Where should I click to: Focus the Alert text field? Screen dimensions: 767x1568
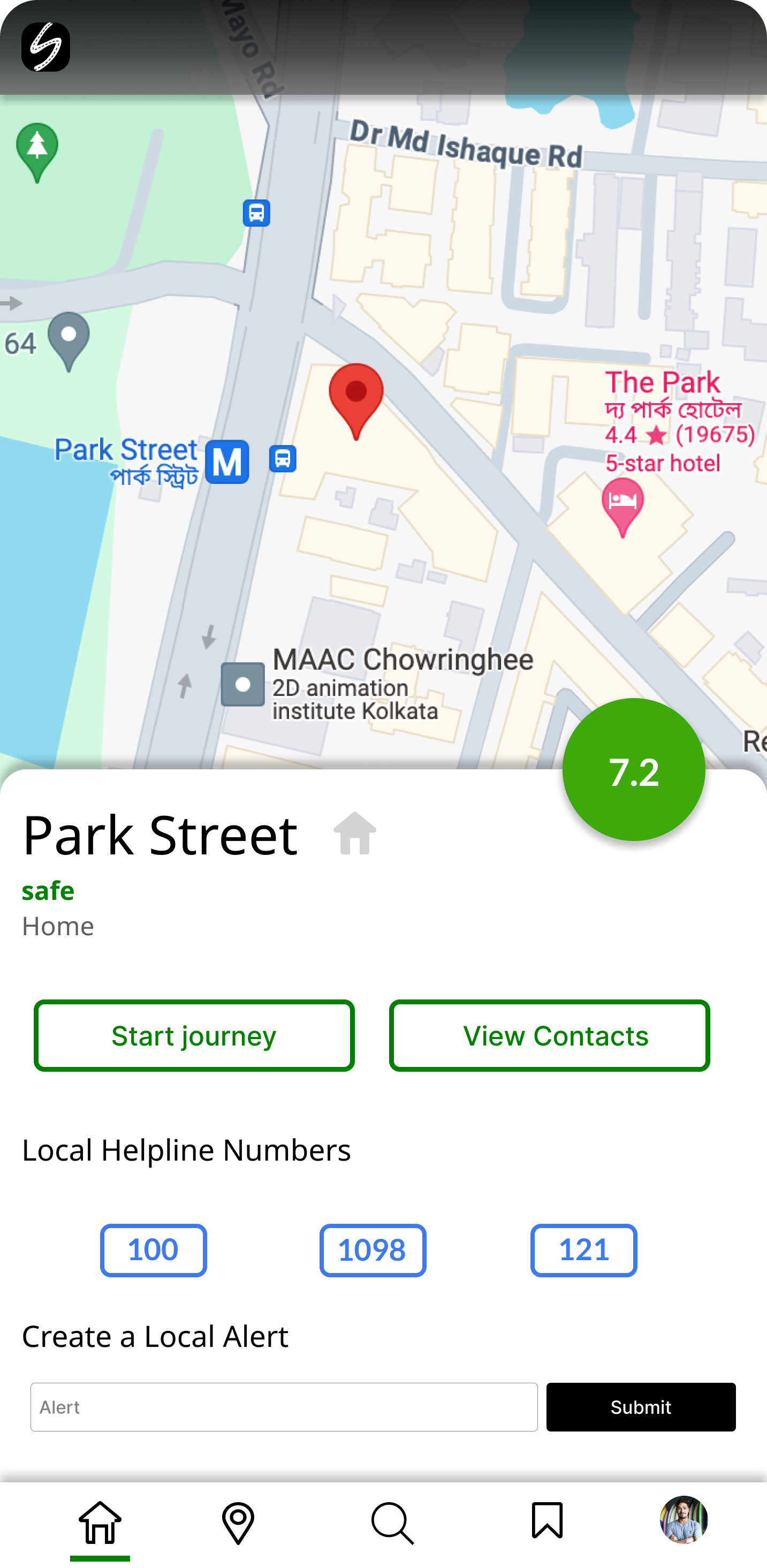(284, 1407)
